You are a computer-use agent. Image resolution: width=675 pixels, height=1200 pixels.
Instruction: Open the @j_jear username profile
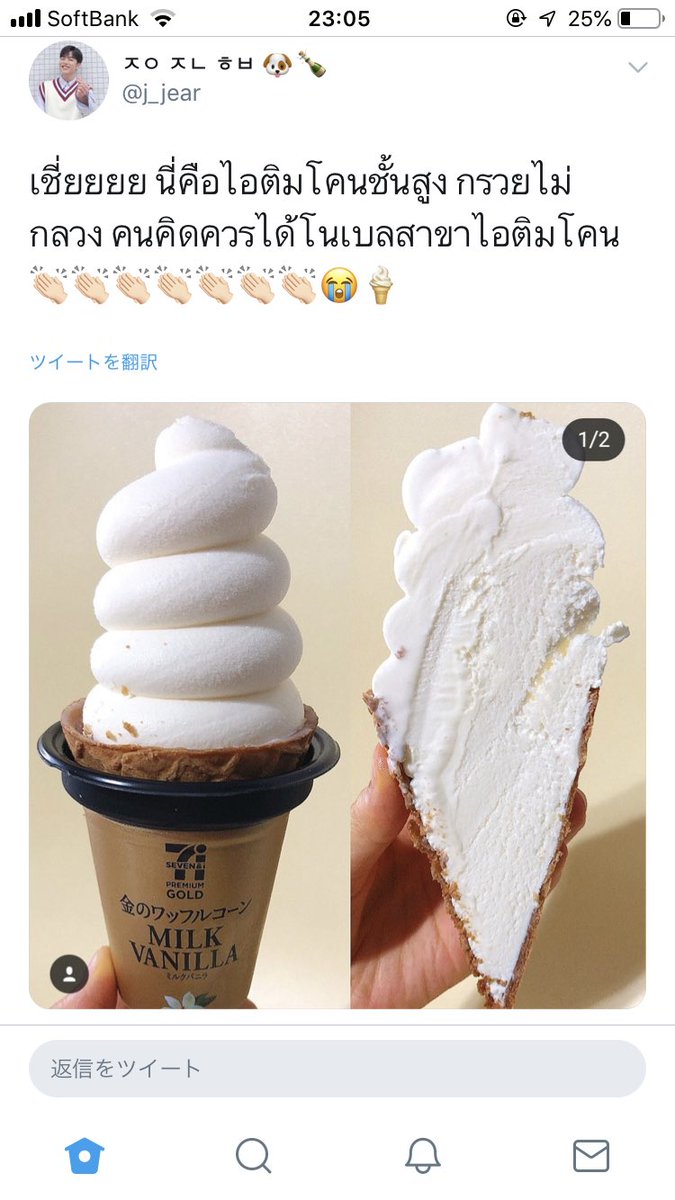click(161, 94)
